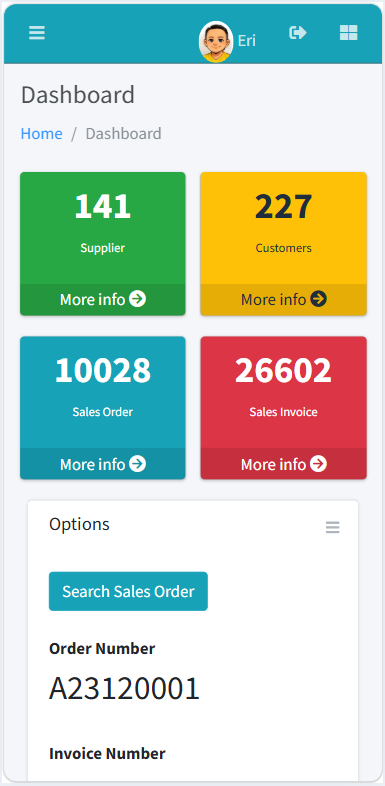Open the hamburger side menu

[x=37, y=33]
